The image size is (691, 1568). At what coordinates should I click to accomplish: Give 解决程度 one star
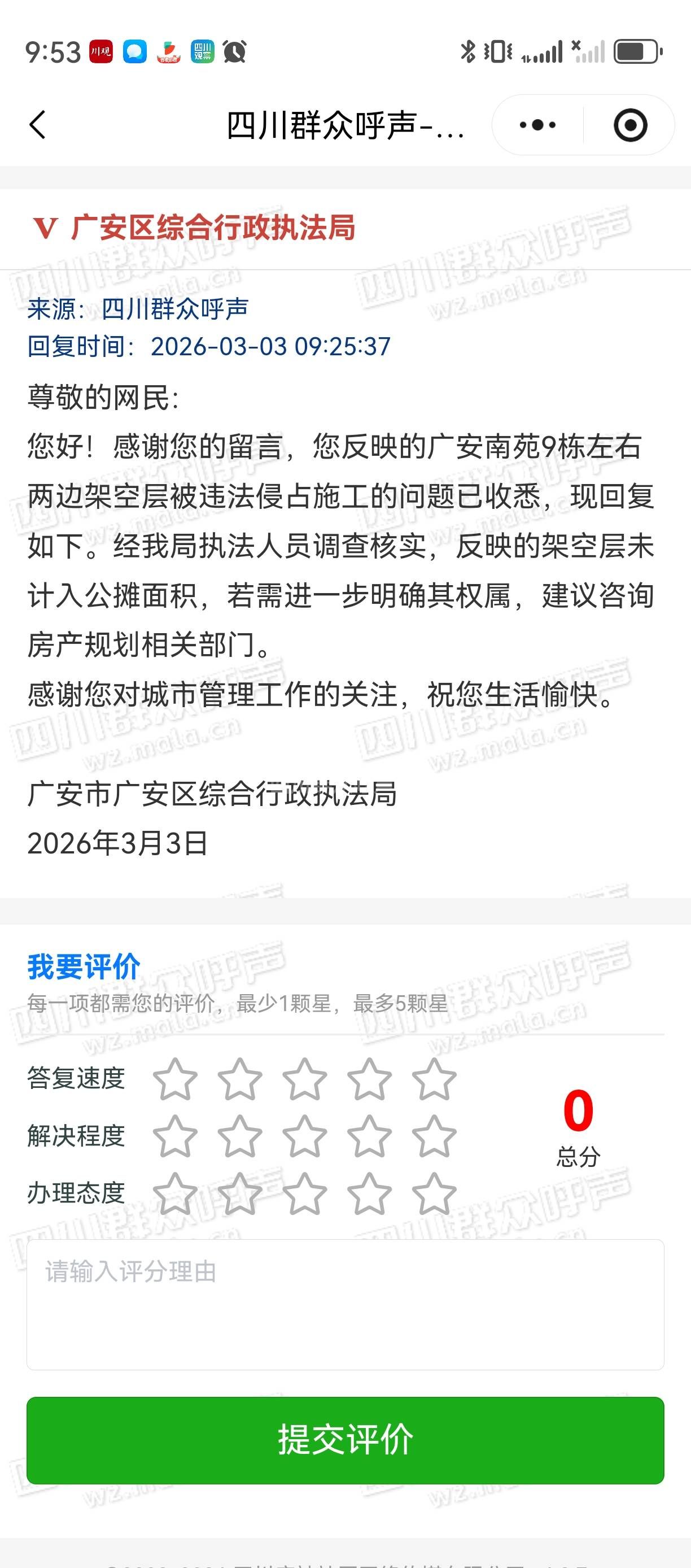pyautogui.click(x=175, y=1136)
